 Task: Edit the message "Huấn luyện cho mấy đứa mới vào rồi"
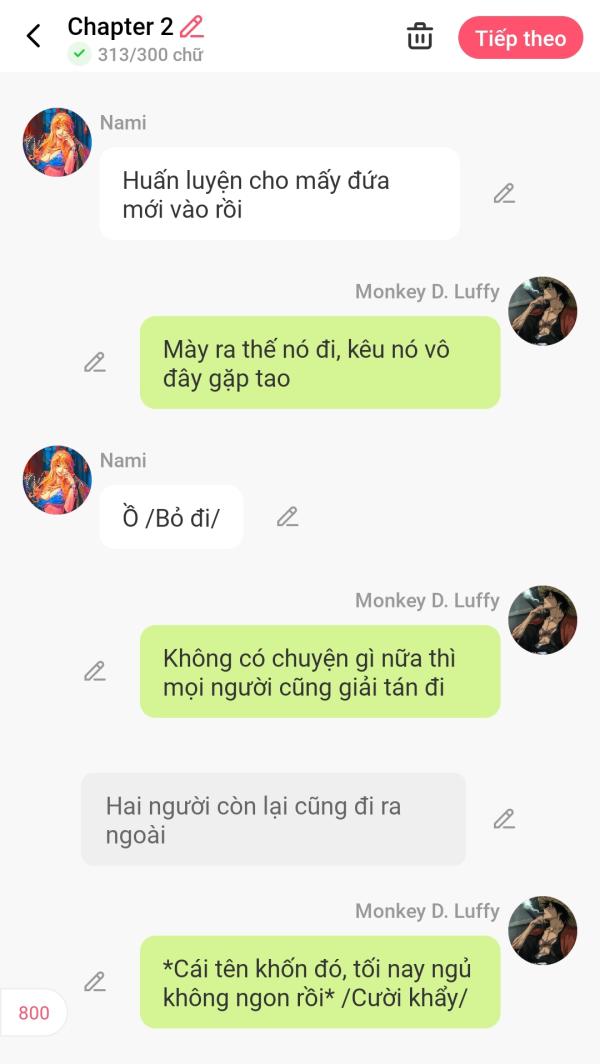point(504,194)
